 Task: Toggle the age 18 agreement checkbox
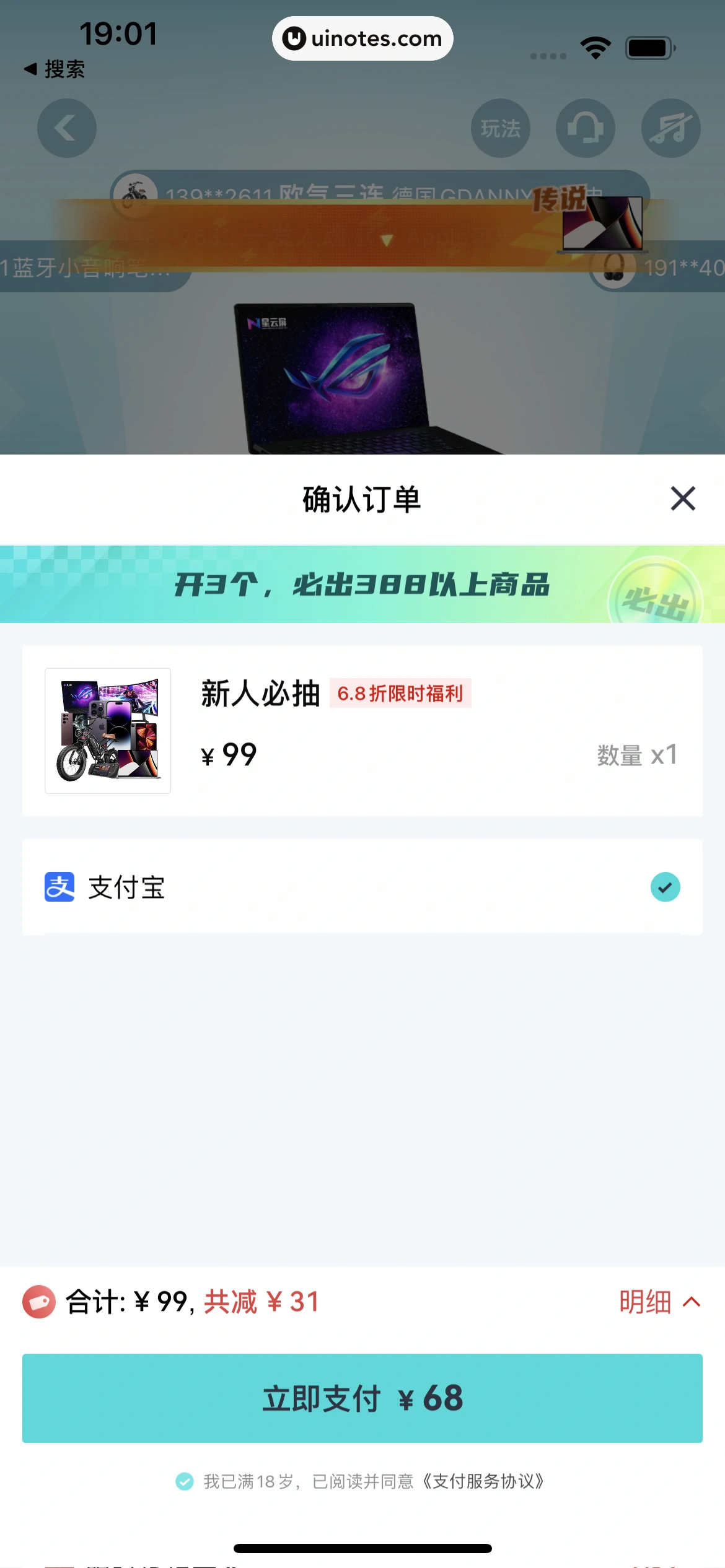(185, 1481)
